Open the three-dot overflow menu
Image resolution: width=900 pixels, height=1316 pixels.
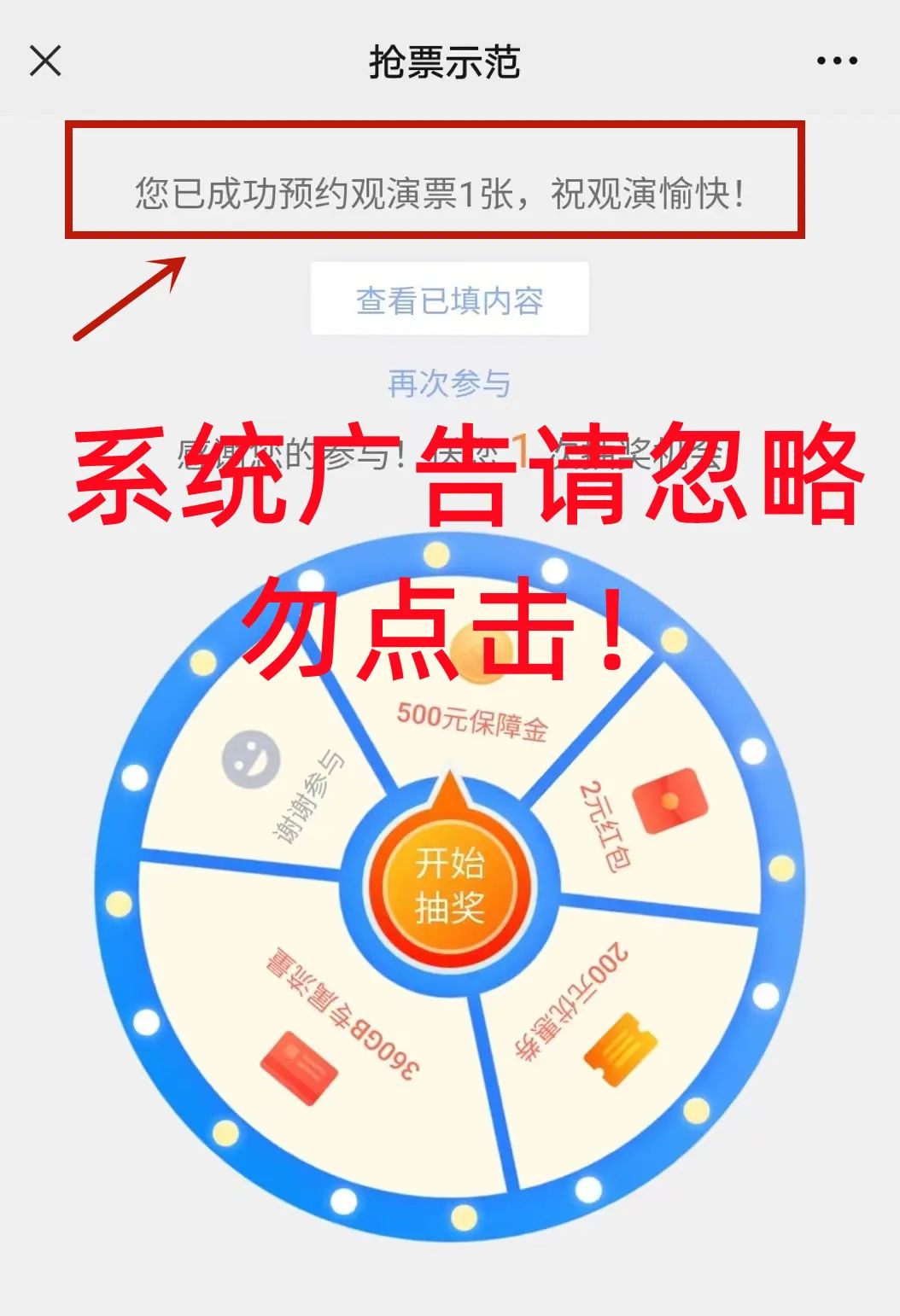click(837, 61)
